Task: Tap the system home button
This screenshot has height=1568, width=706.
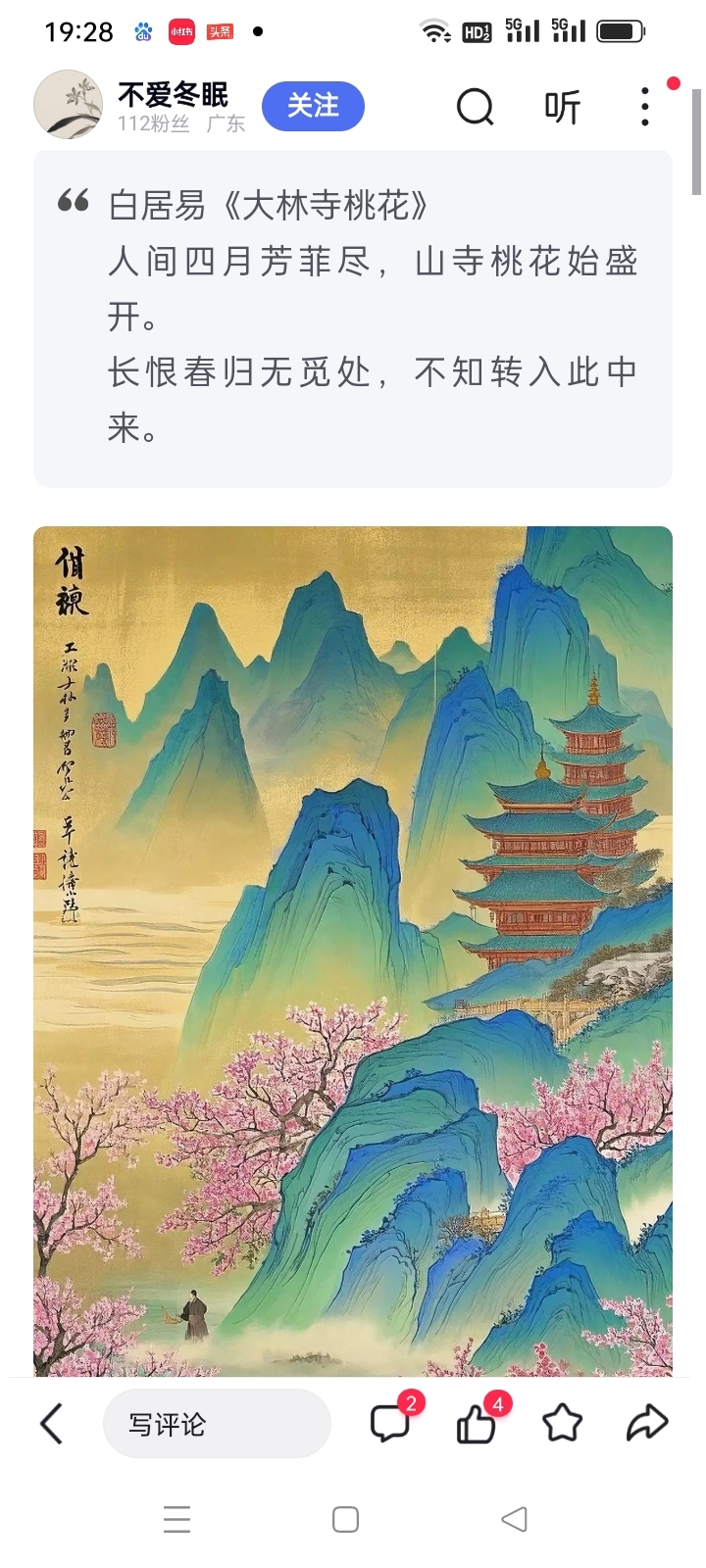Action: [x=345, y=1520]
